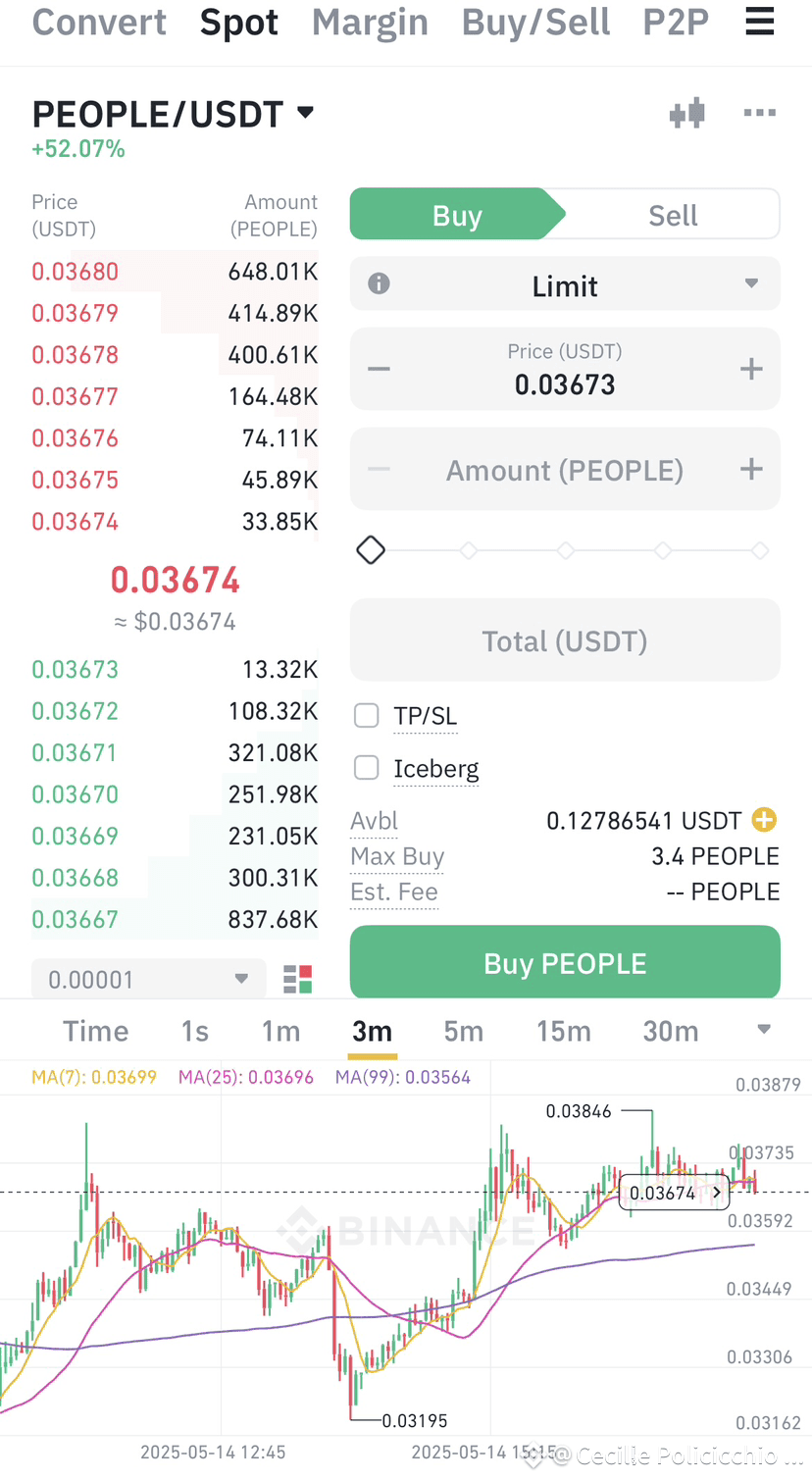
Task: Click the info icon next to Limit
Action: [x=380, y=283]
